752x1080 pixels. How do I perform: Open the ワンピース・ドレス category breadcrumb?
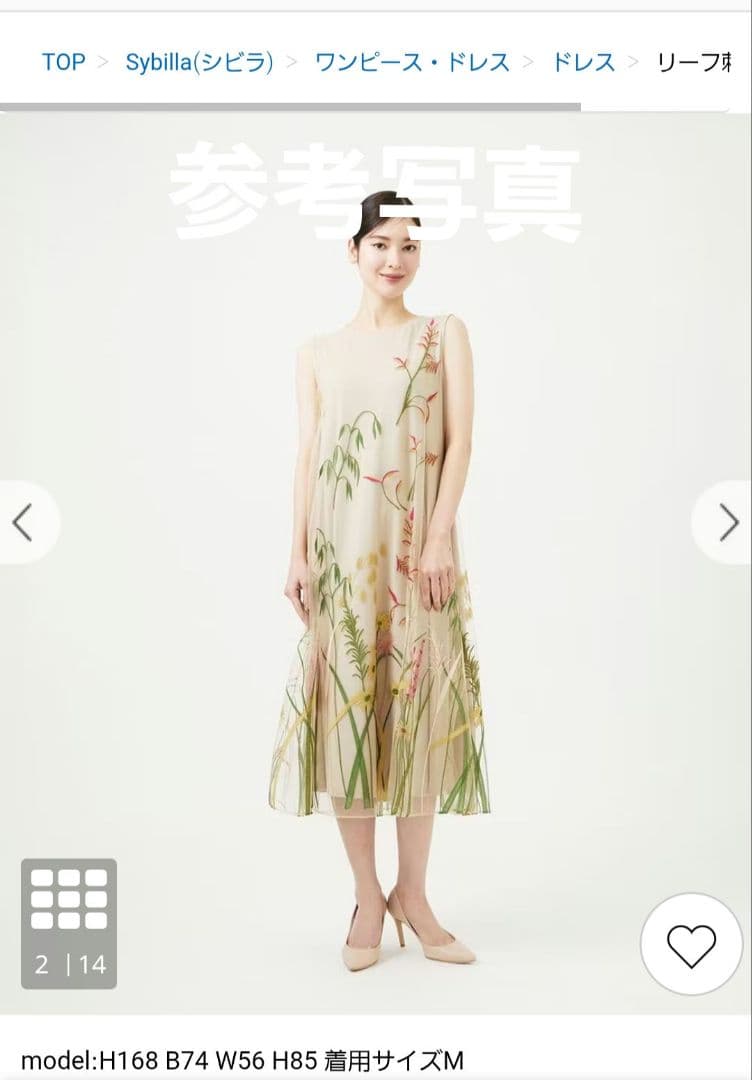[412, 62]
